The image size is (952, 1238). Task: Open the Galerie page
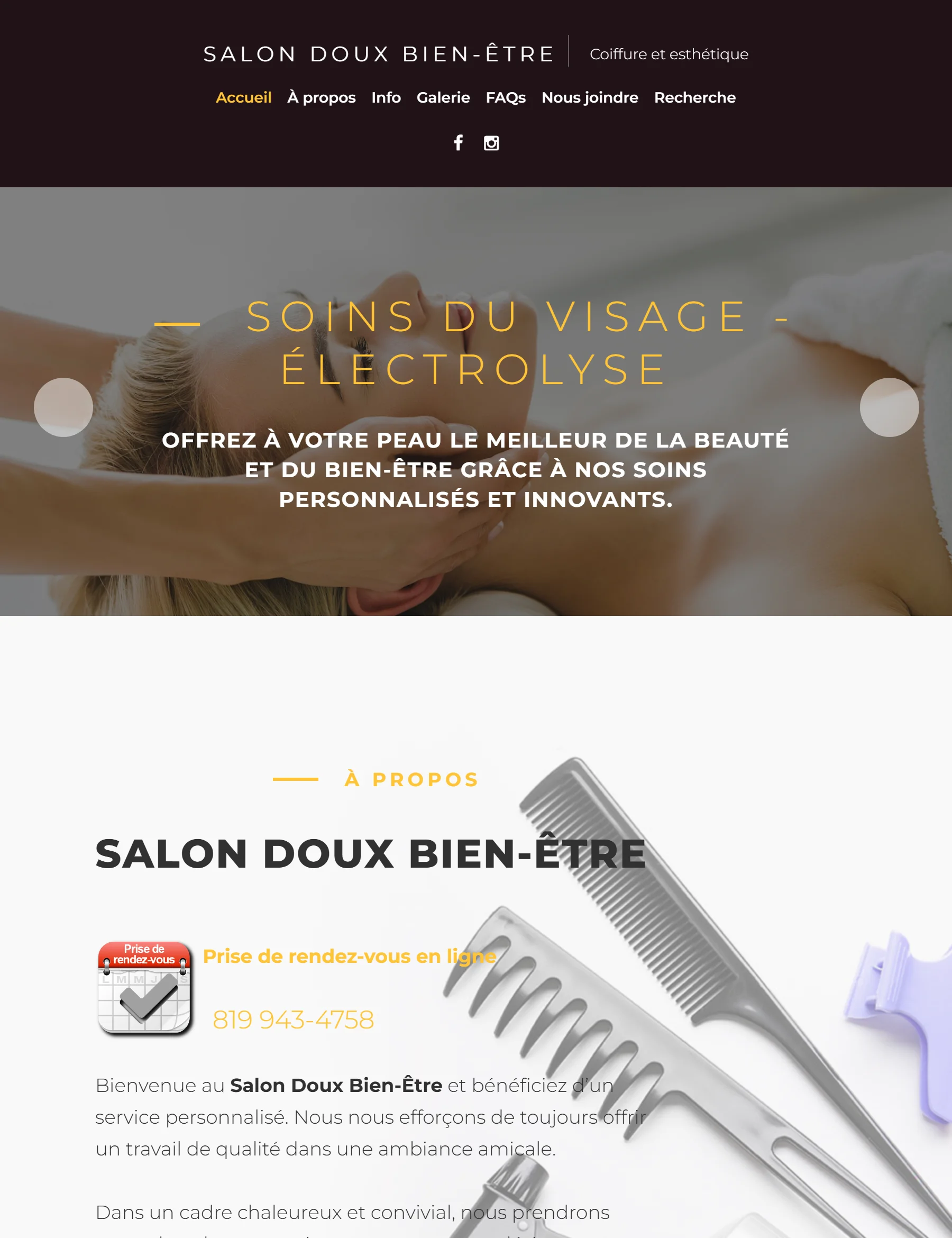(443, 97)
